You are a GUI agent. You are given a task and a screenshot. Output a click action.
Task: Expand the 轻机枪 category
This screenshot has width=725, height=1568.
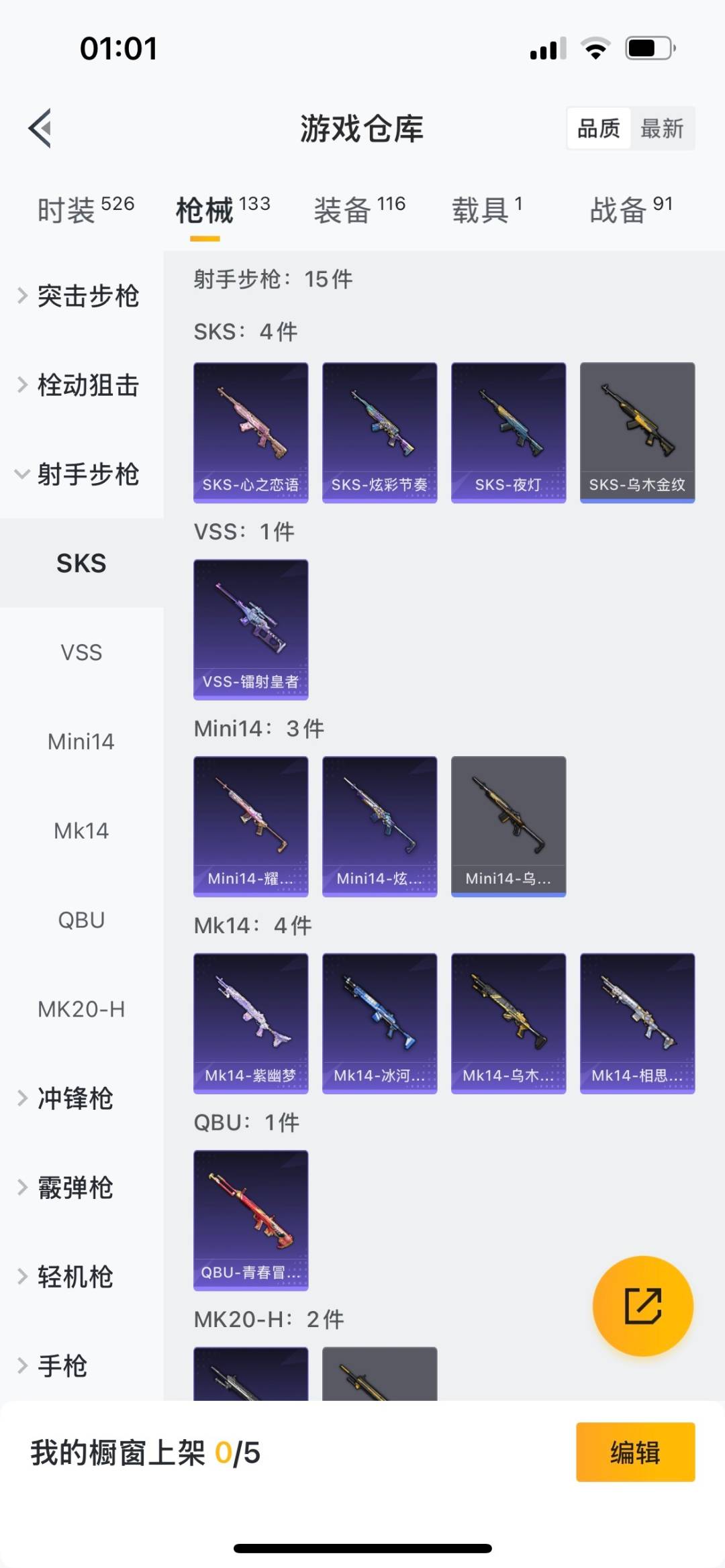click(x=74, y=1277)
